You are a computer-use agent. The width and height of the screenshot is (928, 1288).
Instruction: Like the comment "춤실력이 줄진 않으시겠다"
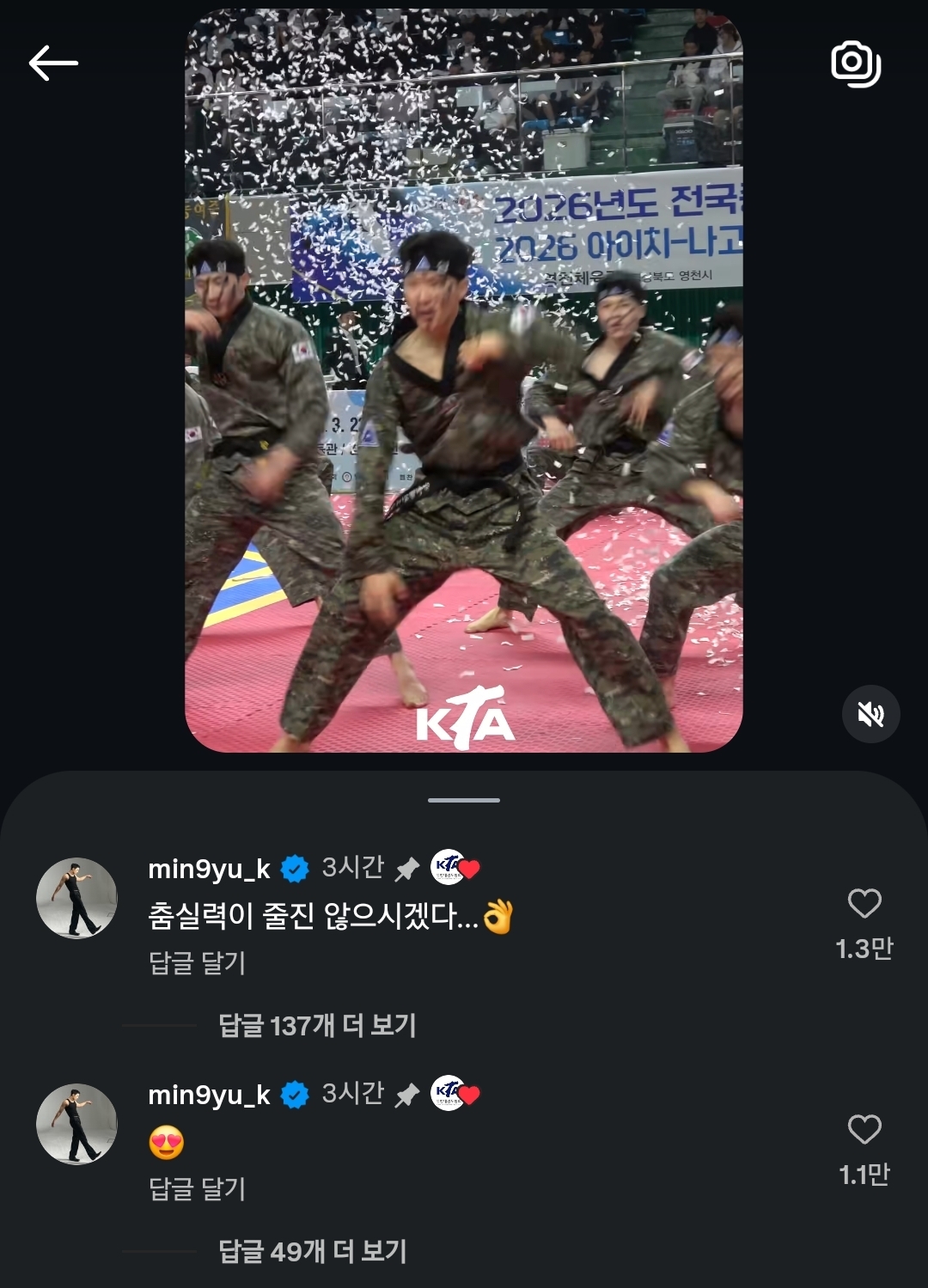(x=864, y=904)
